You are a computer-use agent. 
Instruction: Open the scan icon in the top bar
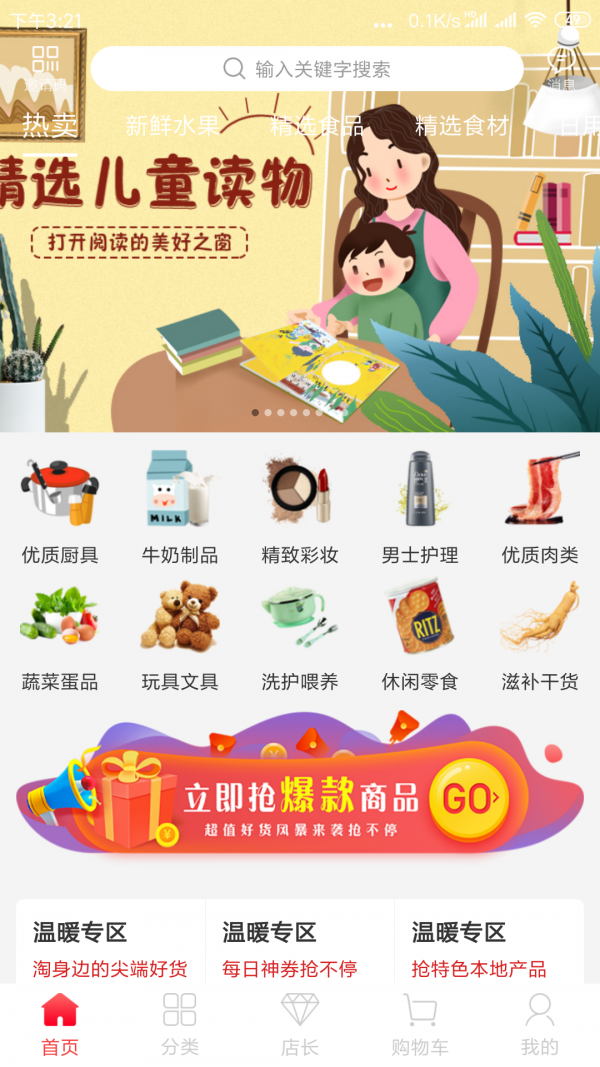pos(44,66)
